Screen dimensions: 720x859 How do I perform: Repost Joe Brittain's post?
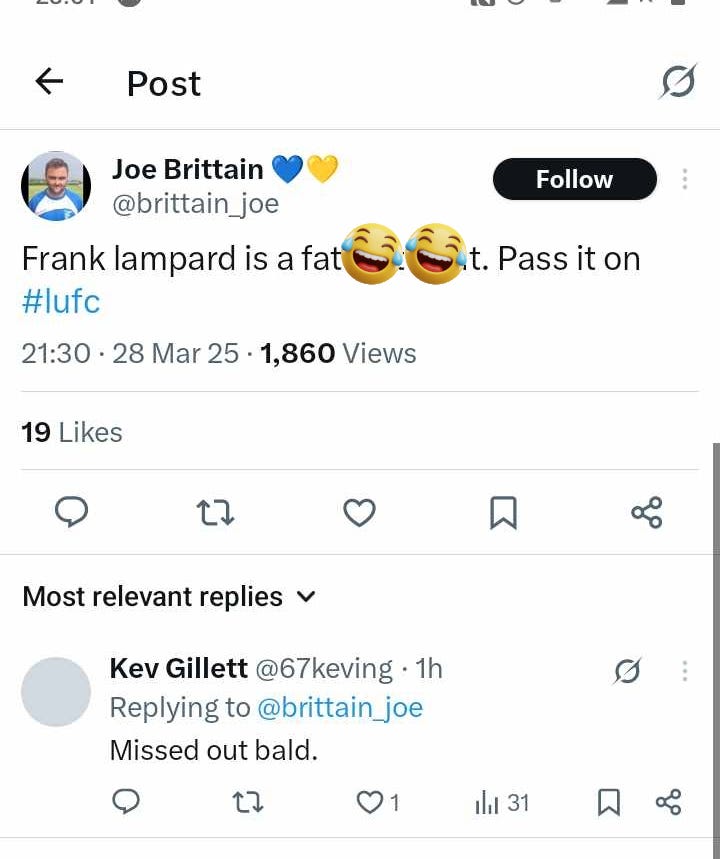[215, 513]
